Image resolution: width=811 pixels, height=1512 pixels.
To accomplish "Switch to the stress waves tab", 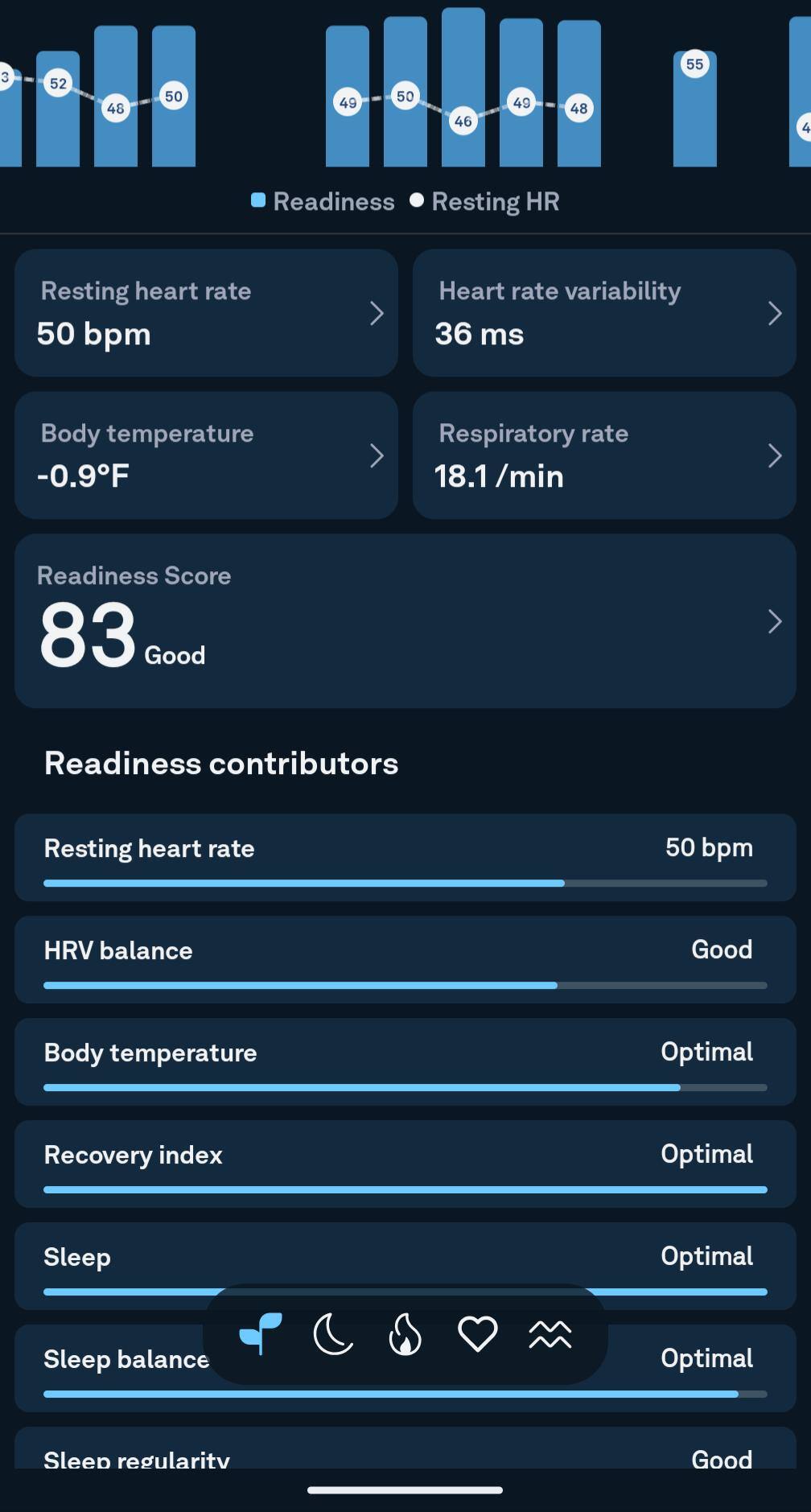I will [x=550, y=1334].
